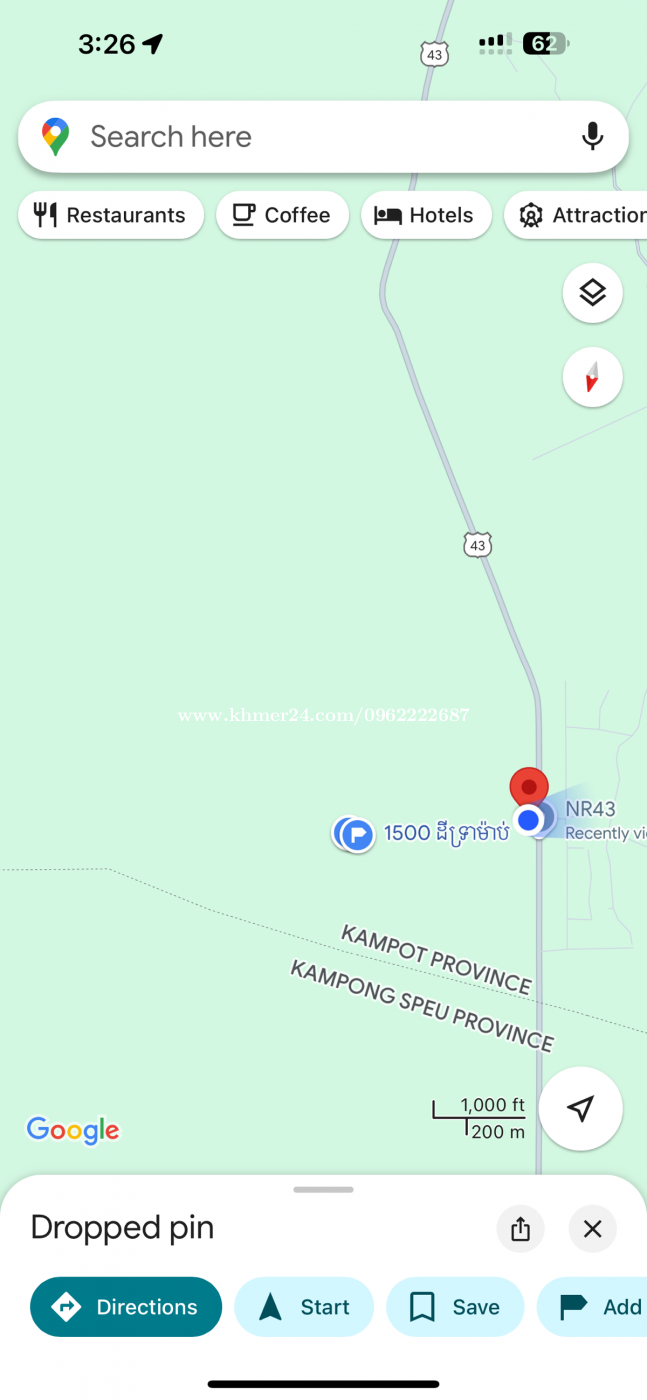The image size is (647, 1400).
Task: Reset map orientation with compass
Action: pos(593,377)
